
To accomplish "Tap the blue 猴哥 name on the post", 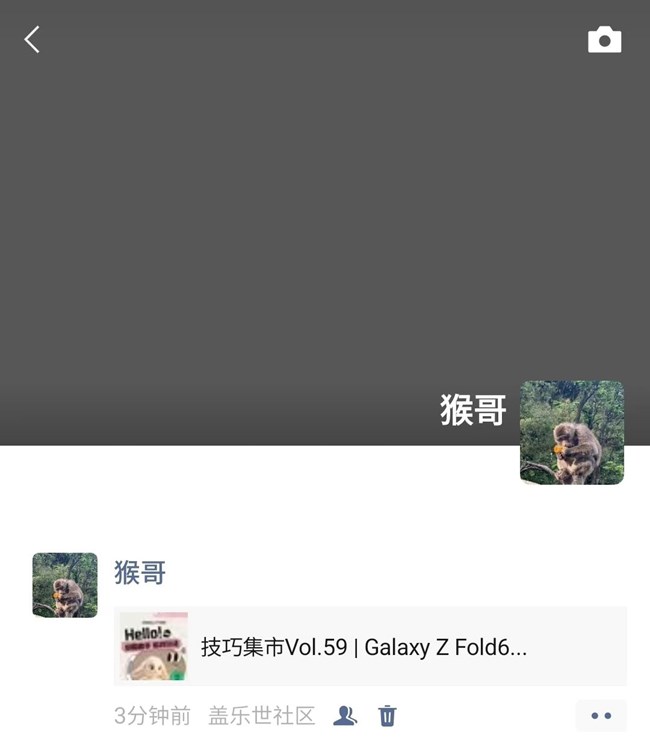I will (140, 573).
